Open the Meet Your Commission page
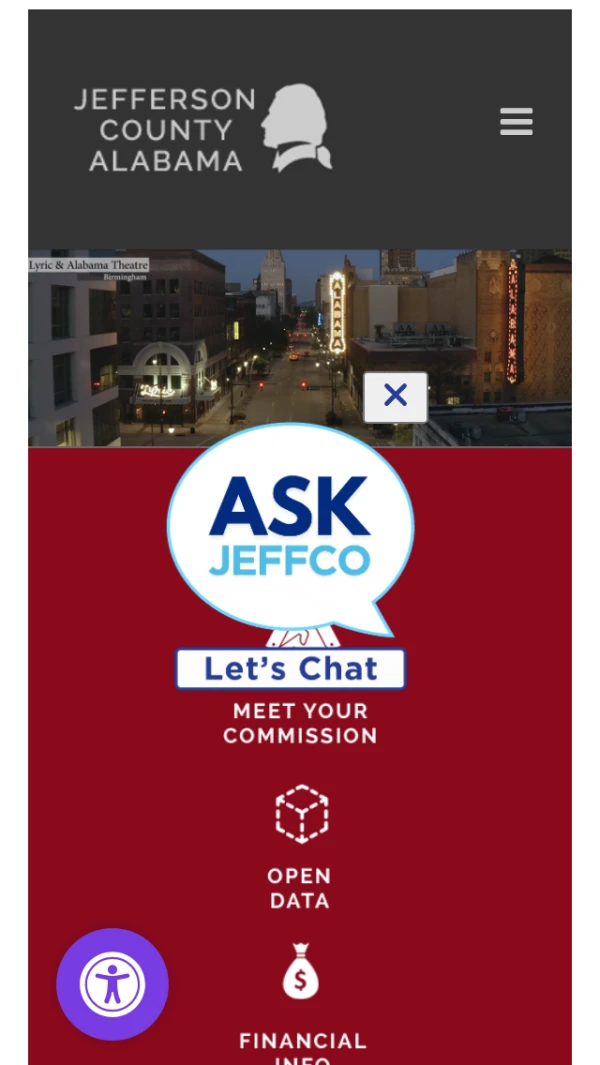 click(x=300, y=723)
